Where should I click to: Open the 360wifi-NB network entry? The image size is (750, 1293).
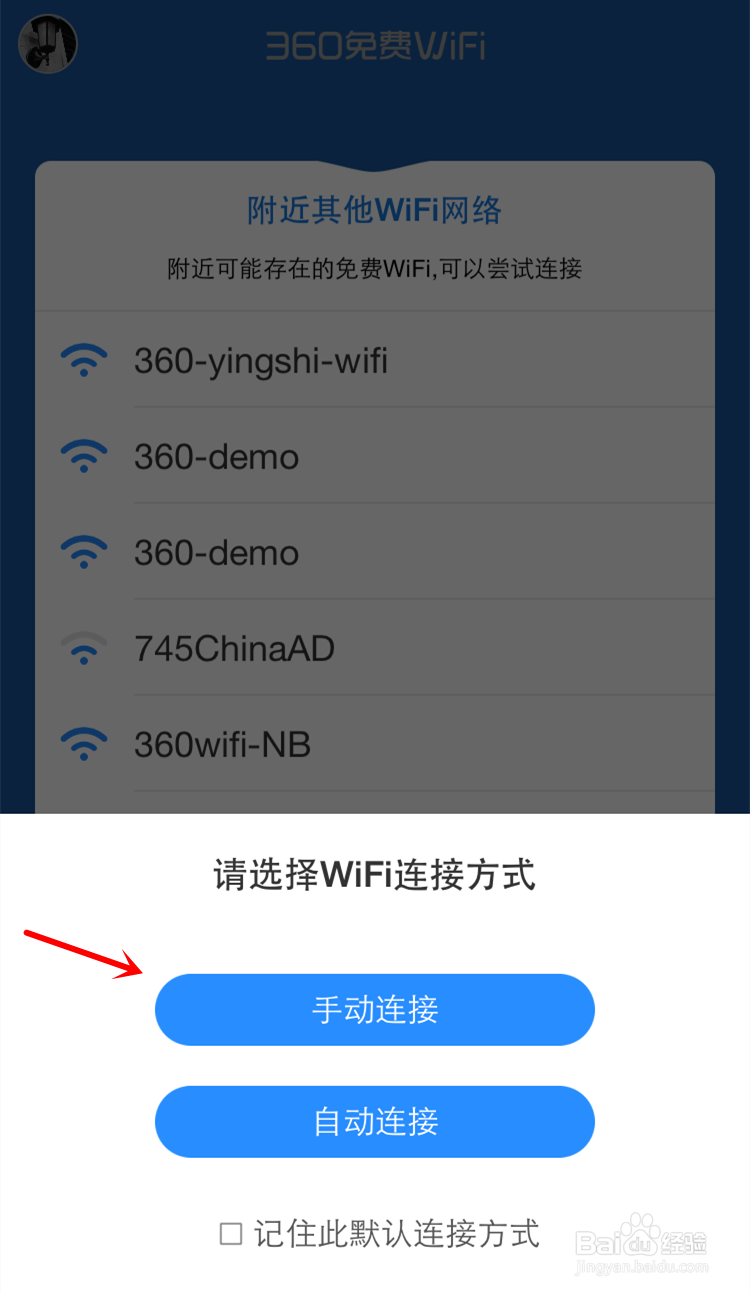tap(222, 743)
